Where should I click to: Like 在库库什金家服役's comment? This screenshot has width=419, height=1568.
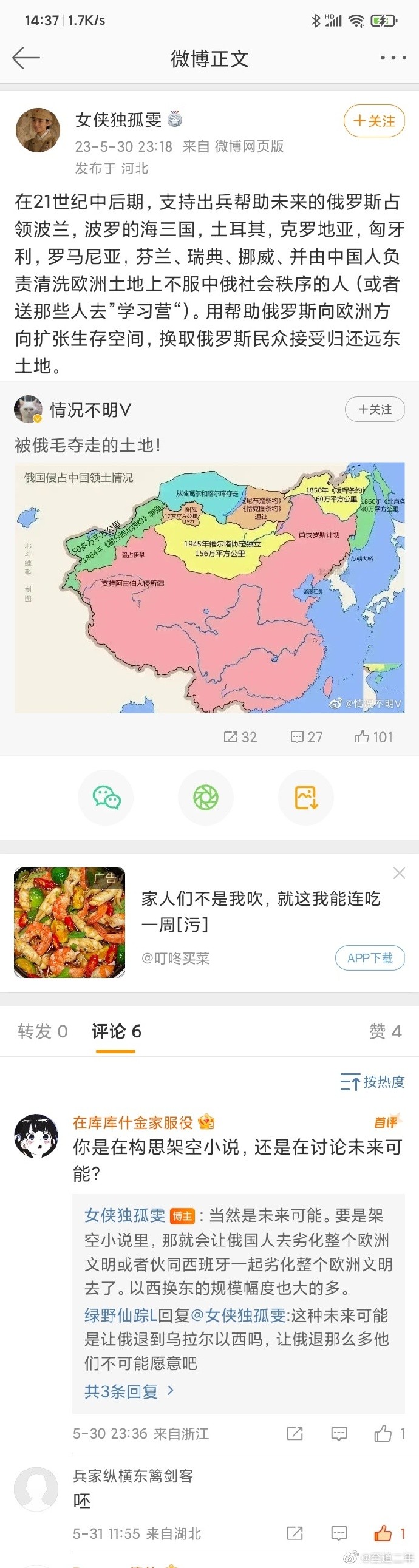[383, 1433]
